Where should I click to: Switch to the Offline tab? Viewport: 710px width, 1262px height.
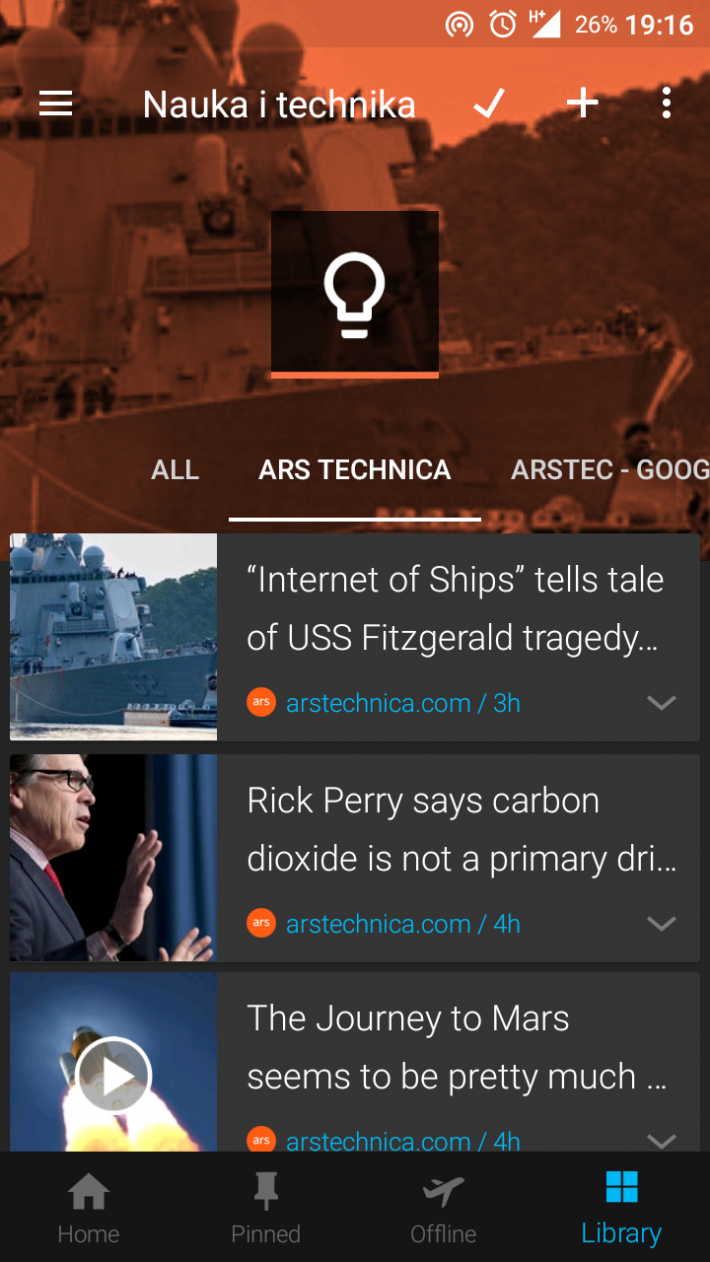coord(443,1208)
